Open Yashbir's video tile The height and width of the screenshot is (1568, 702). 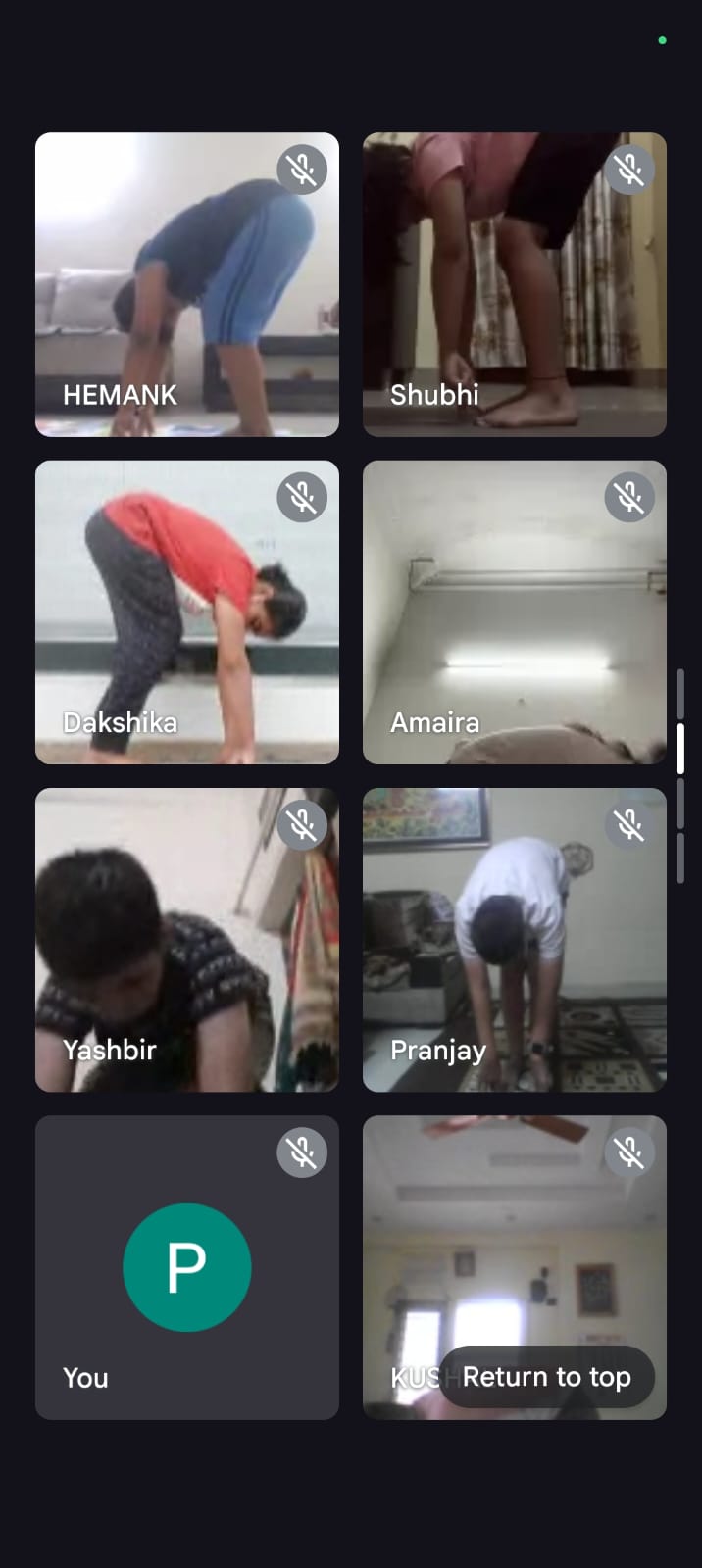click(187, 939)
